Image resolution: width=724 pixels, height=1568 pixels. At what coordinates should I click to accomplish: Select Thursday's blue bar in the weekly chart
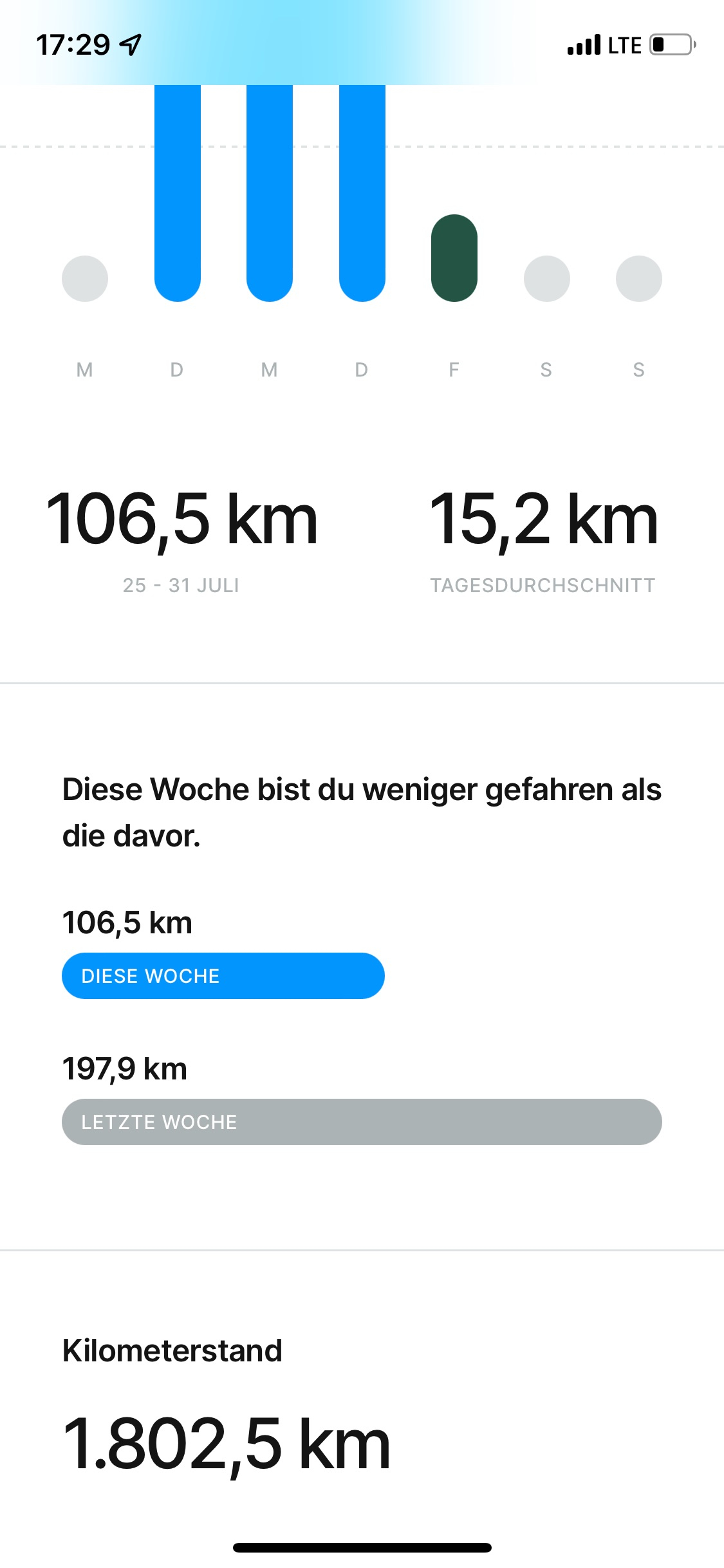coord(362,193)
